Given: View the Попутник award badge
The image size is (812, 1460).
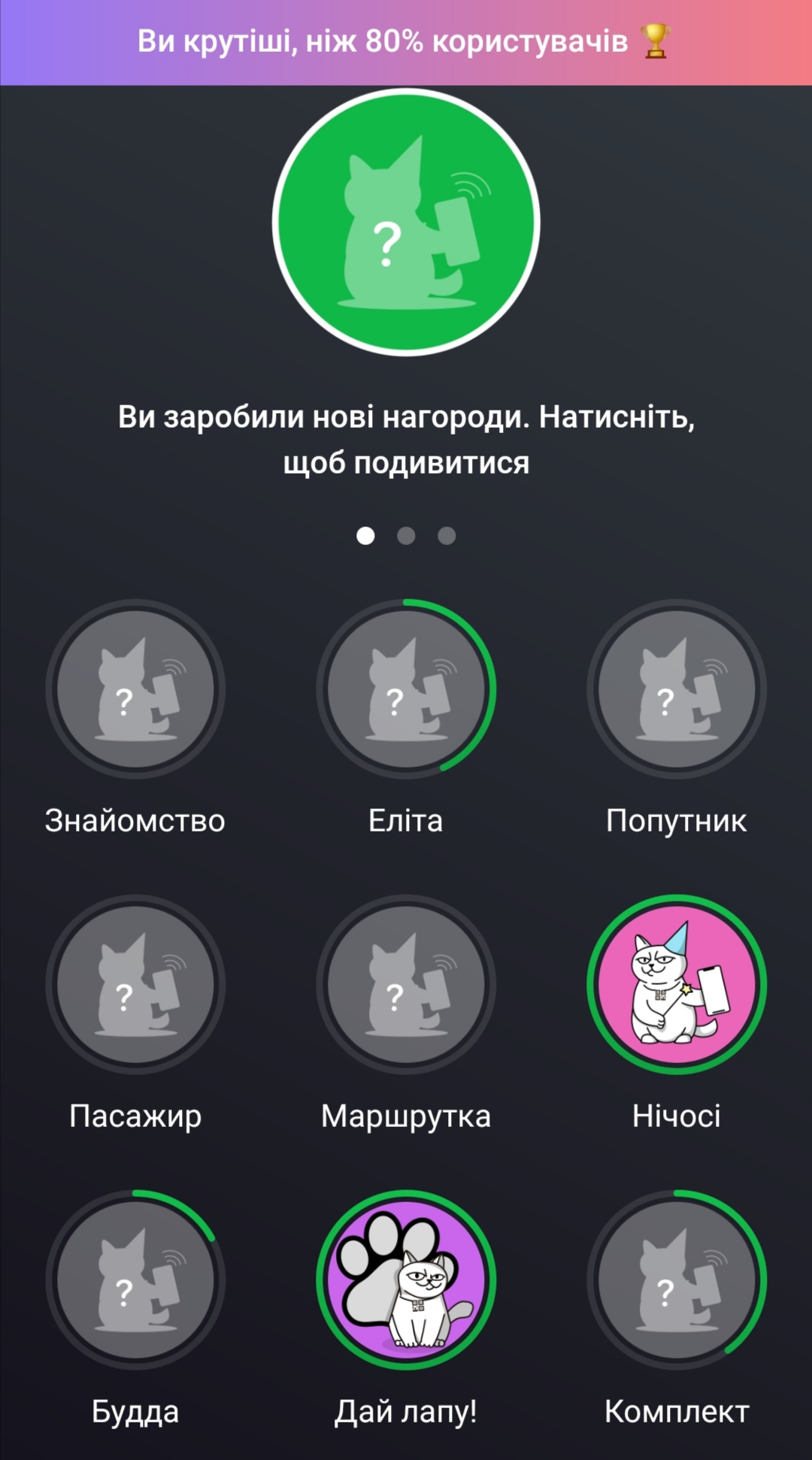Looking at the screenshot, I should point(676,689).
